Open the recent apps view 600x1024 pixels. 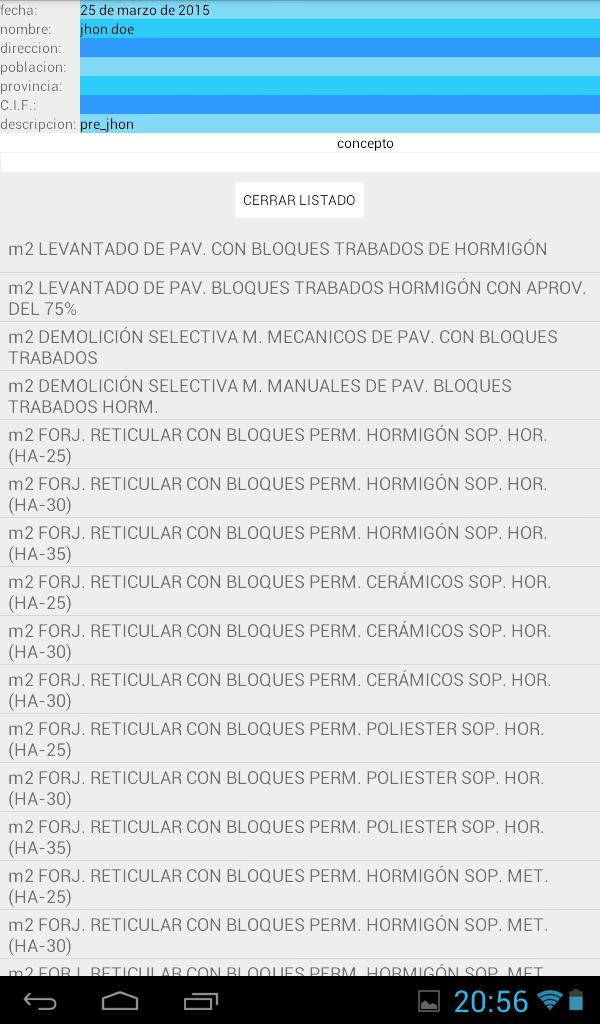coord(201,1000)
